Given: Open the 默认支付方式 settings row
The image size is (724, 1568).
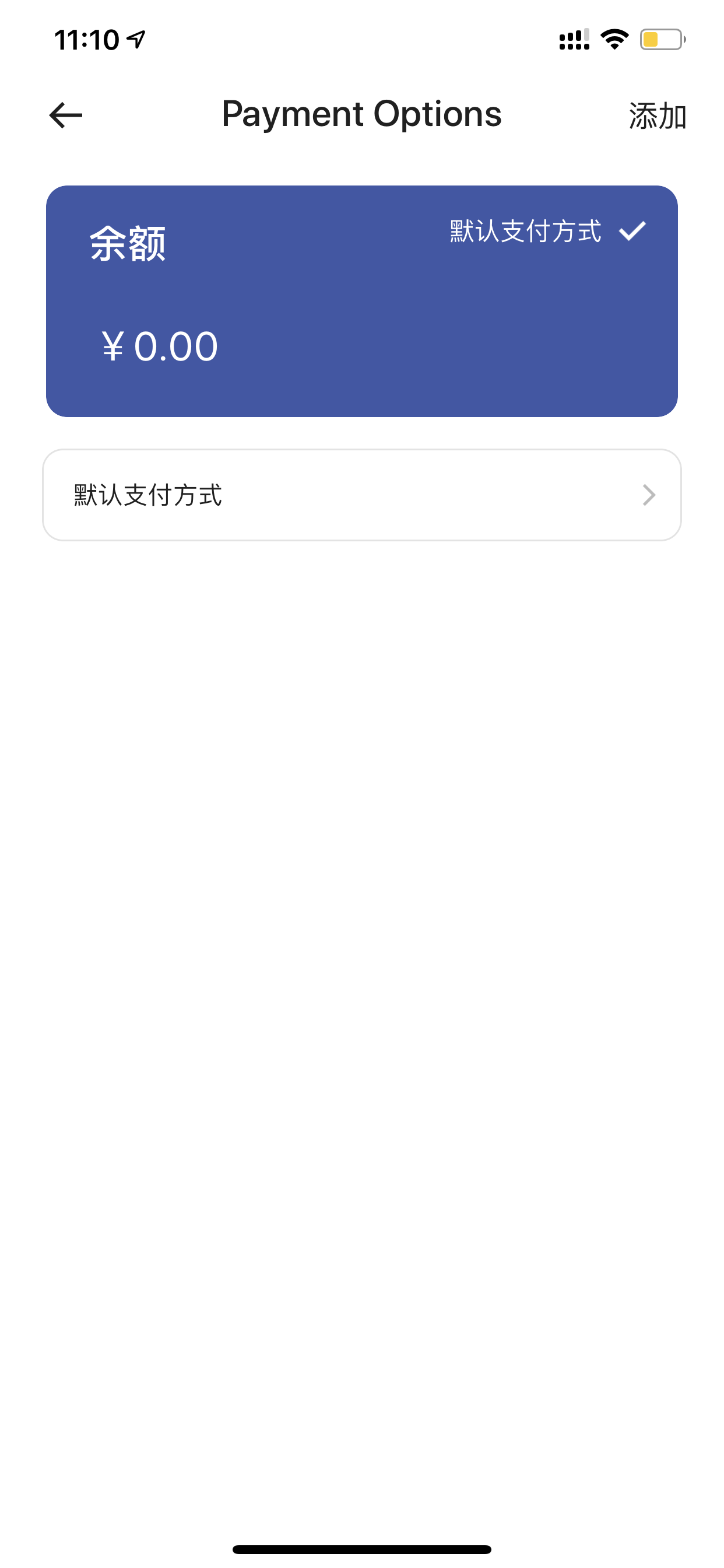Looking at the screenshot, I should click(362, 495).
